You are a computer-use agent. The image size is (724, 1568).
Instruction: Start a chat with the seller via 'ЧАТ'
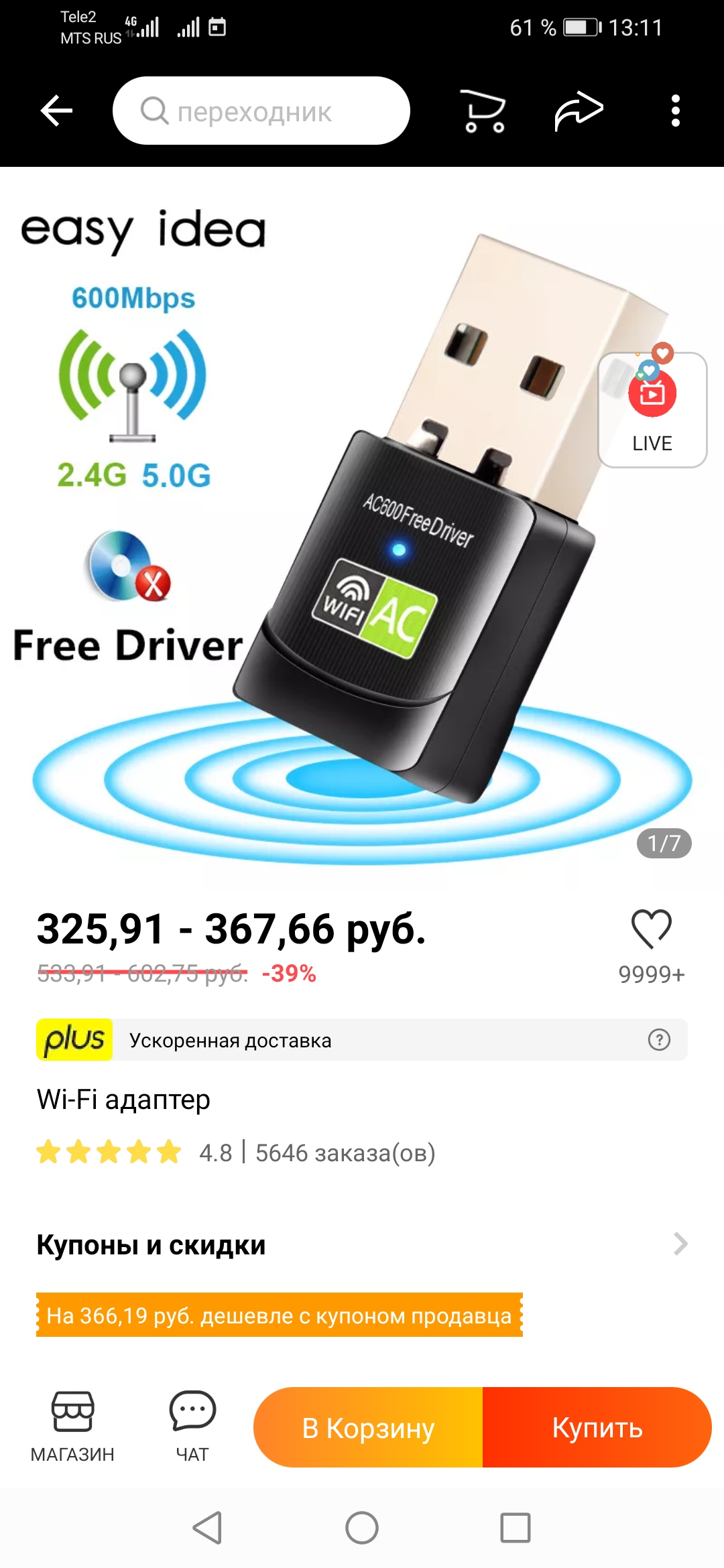tap(192, 1427)
